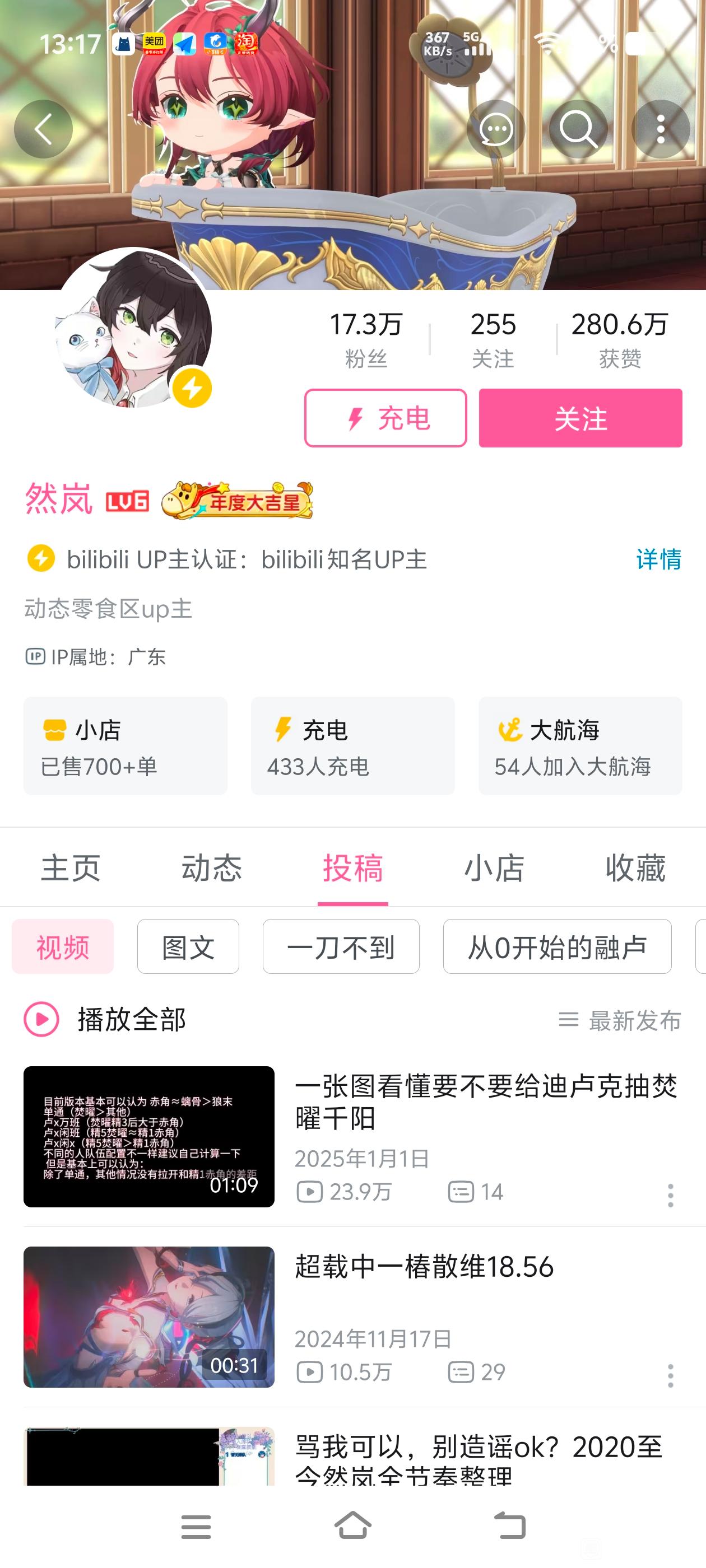This screenshot has width=706, height=1568.
Task: Open the 大航海 card
Action: coord(580,746)
